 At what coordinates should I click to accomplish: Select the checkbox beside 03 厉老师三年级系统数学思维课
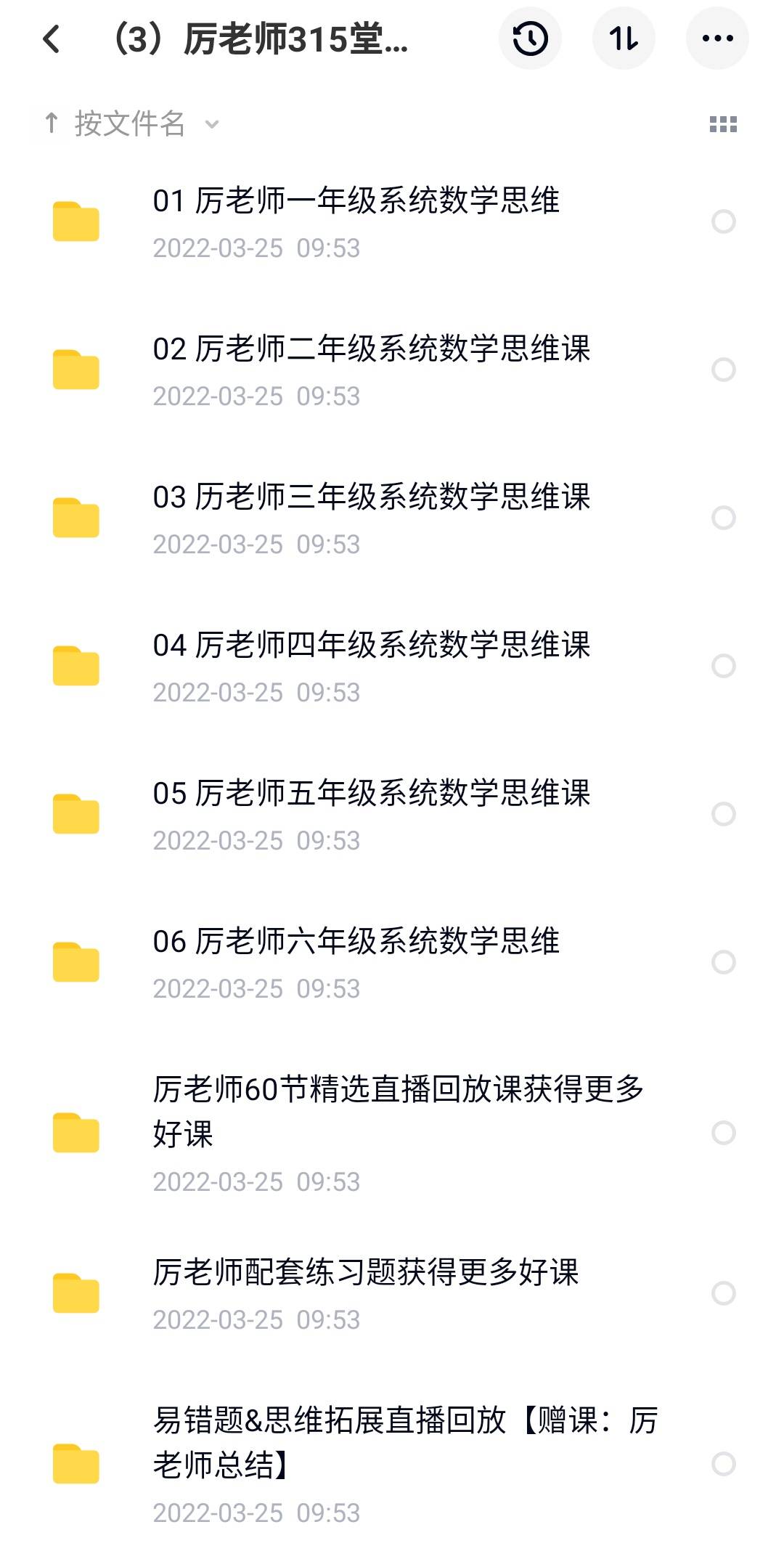point(723,518)
